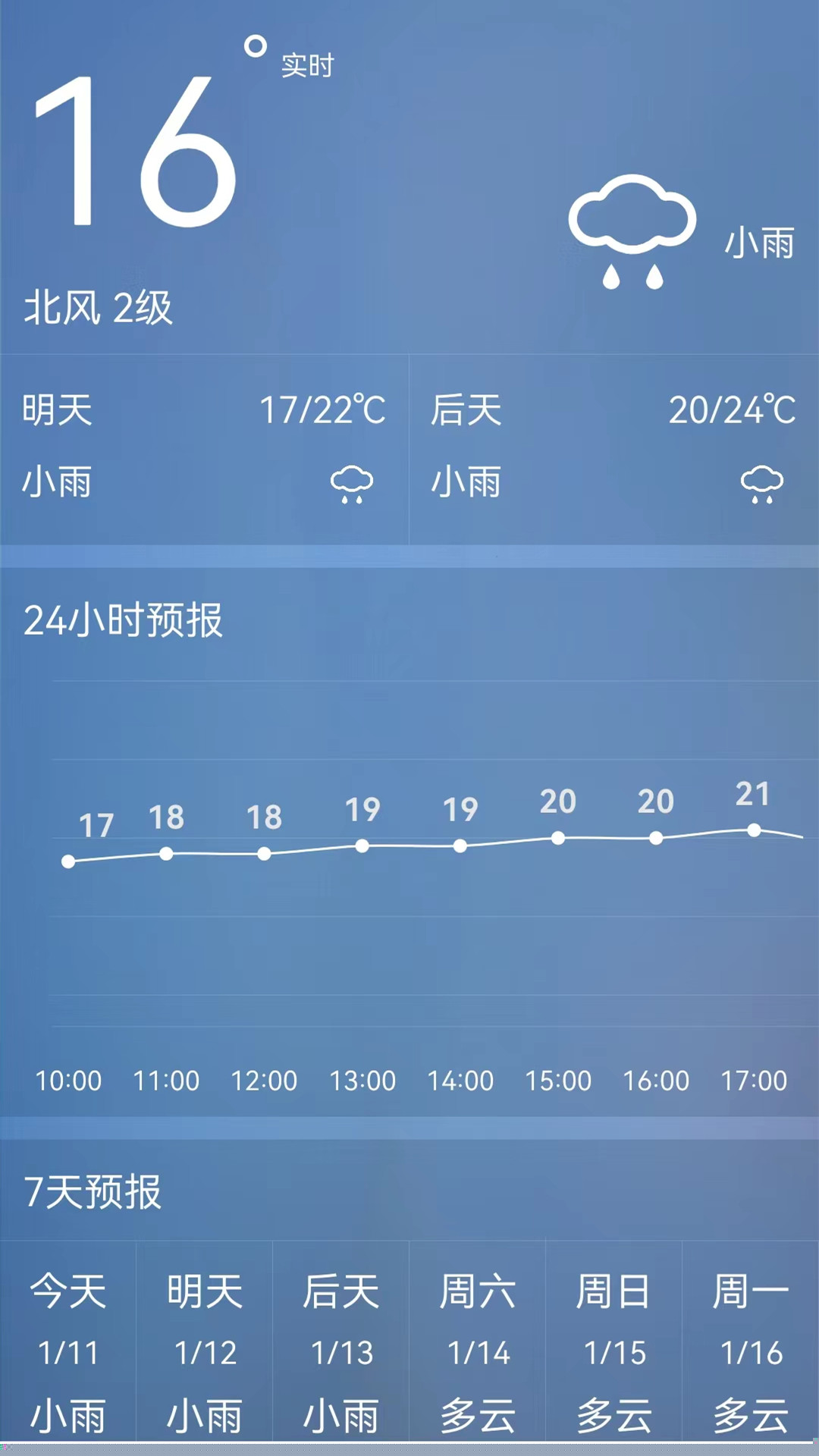Open tomorrow's 17/22℃ forecast card
The image size is (819, 1456).
tap(204, 448)
